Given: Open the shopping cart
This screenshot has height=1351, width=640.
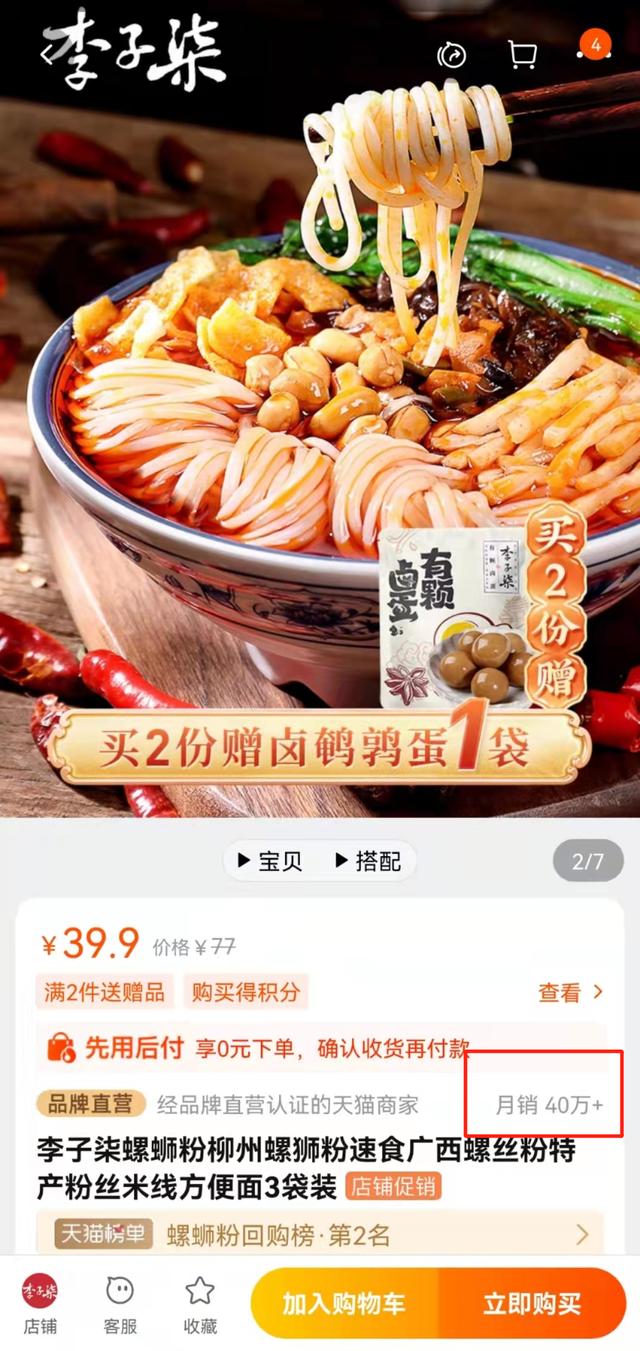Looking at the screenshot, I should tap(522, 55).
